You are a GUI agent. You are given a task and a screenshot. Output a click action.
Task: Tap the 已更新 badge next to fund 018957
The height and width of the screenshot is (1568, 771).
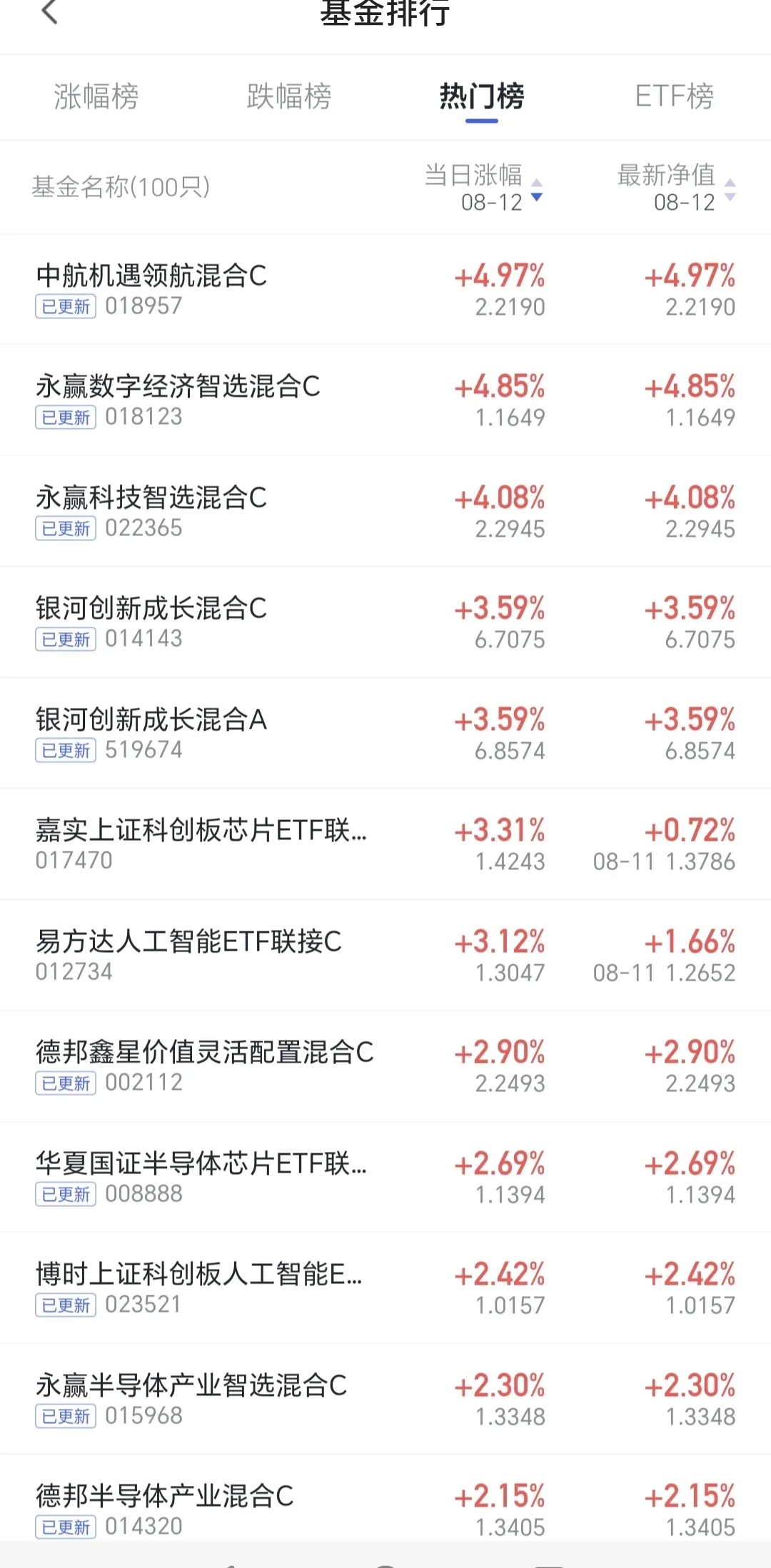click(x=65, y=306)
